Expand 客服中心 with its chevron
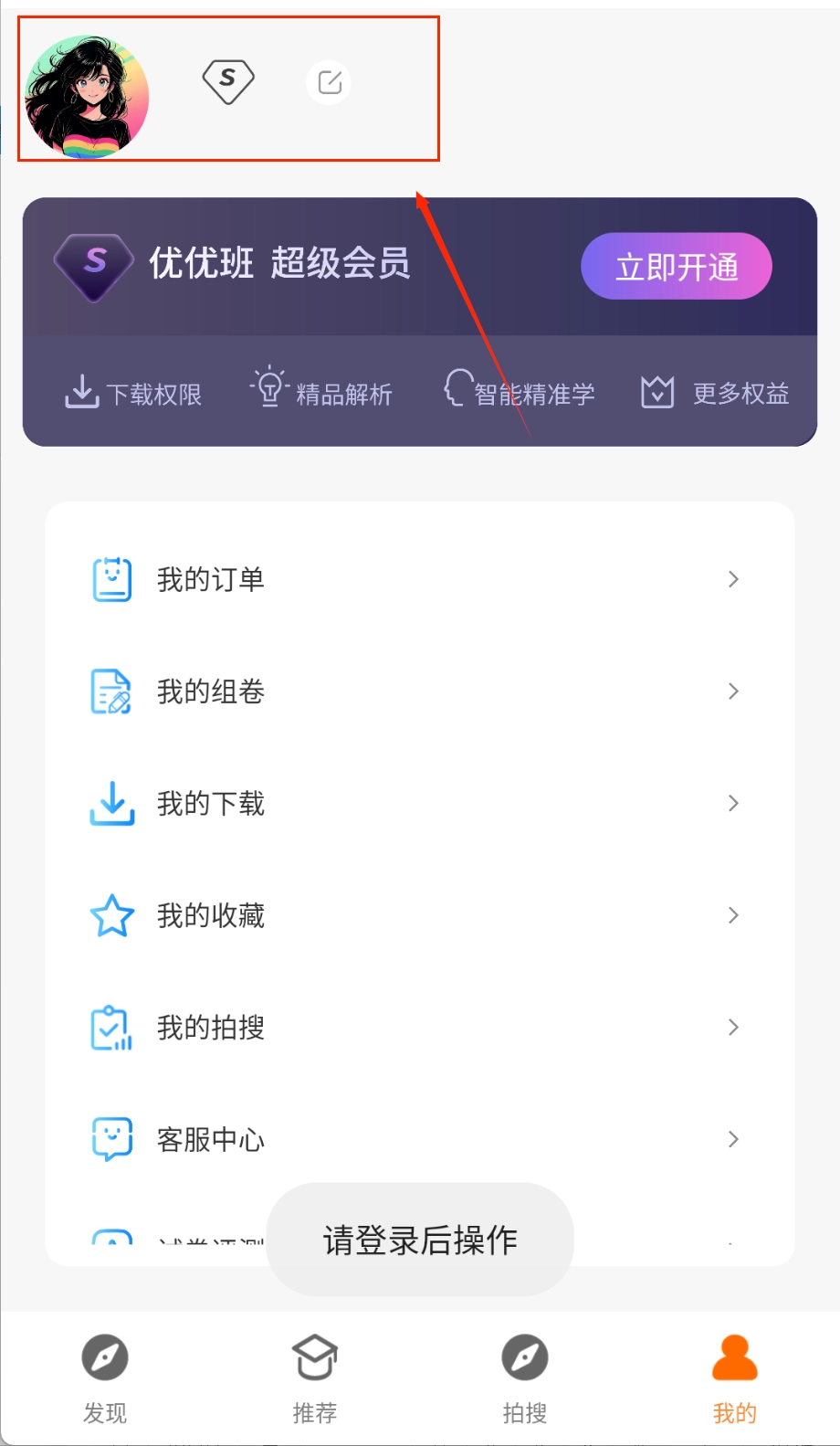The image size is (840, 1446). 733,1138
